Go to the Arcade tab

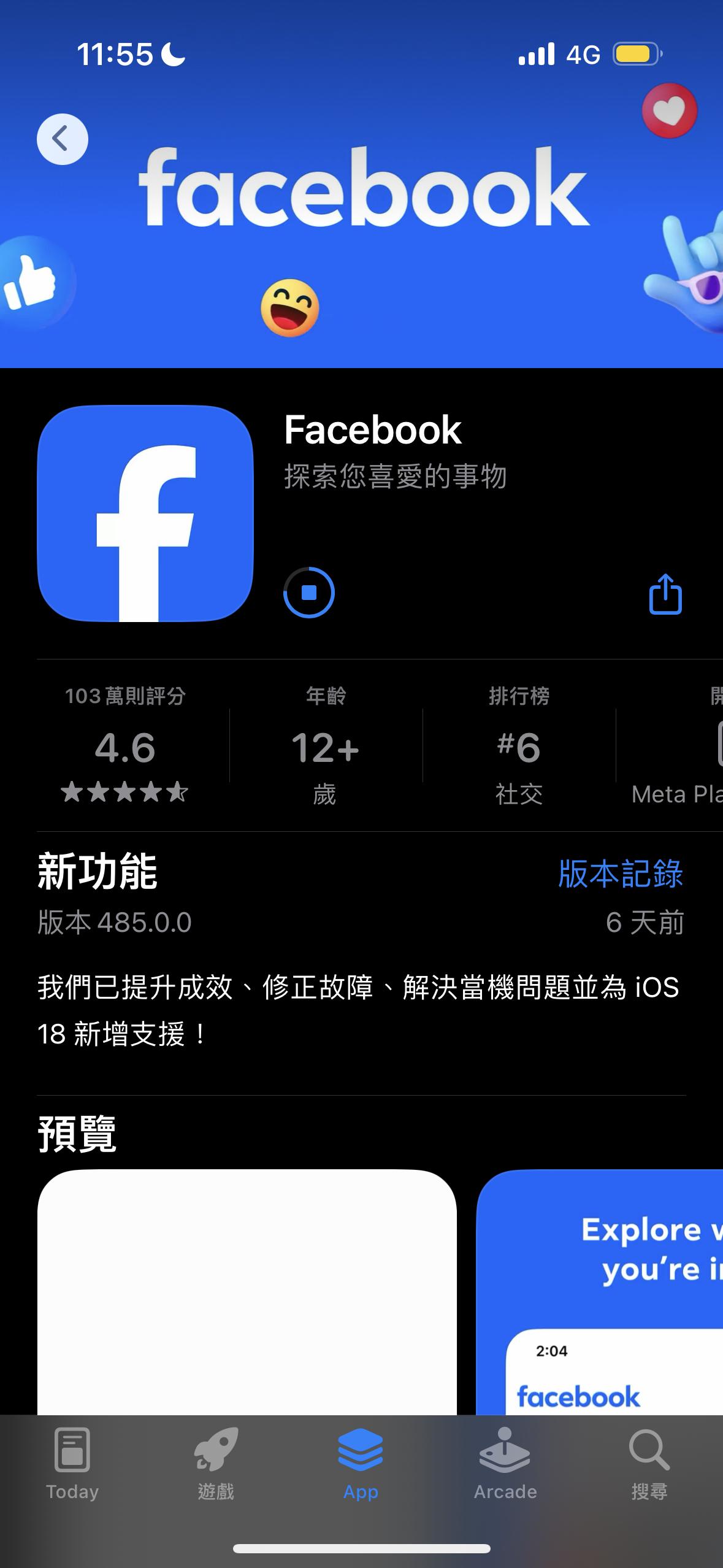click(x=505, y=1464)
